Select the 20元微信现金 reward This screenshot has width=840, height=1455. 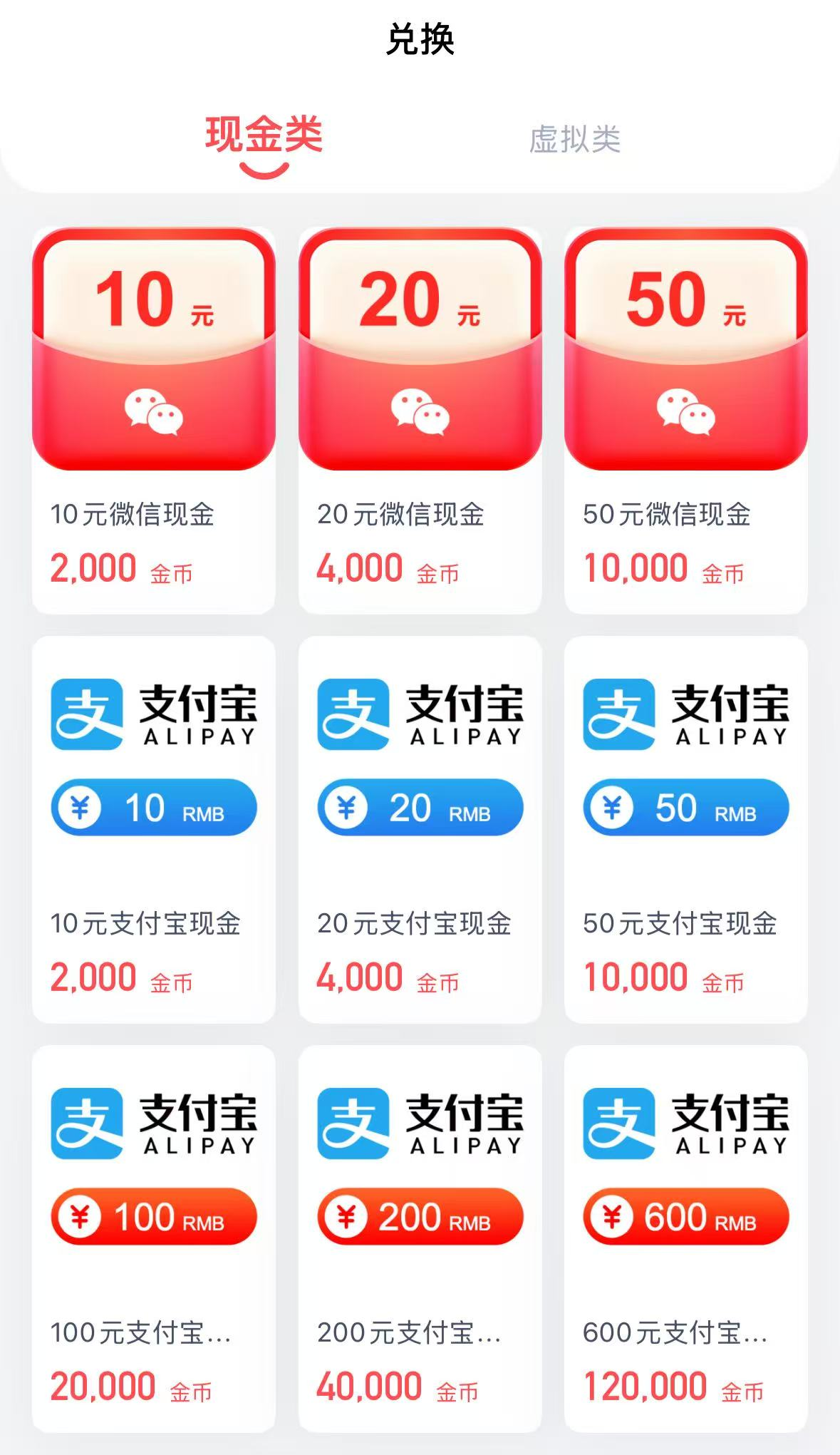tap(420, 421)
